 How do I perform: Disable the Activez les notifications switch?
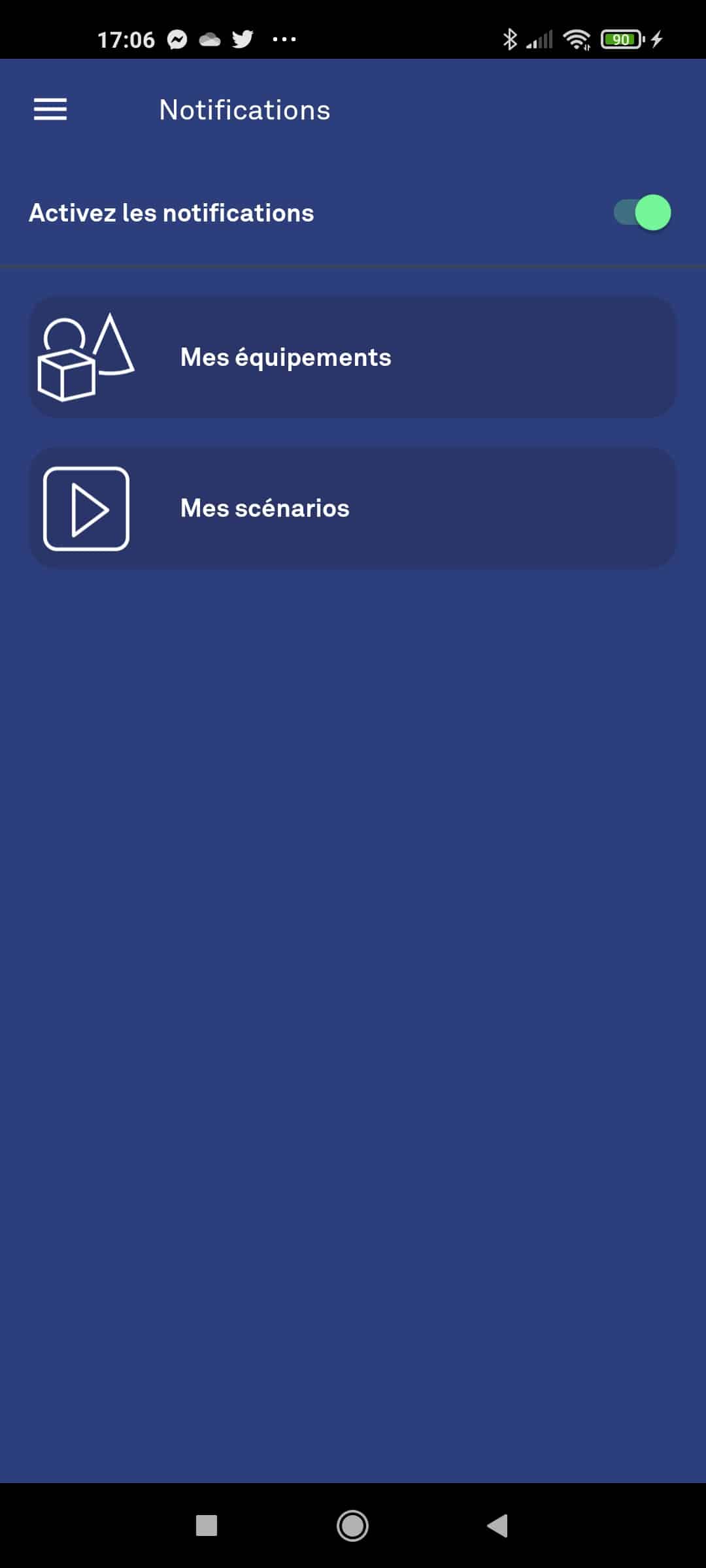pyautogui.click(x=643, y=213)
